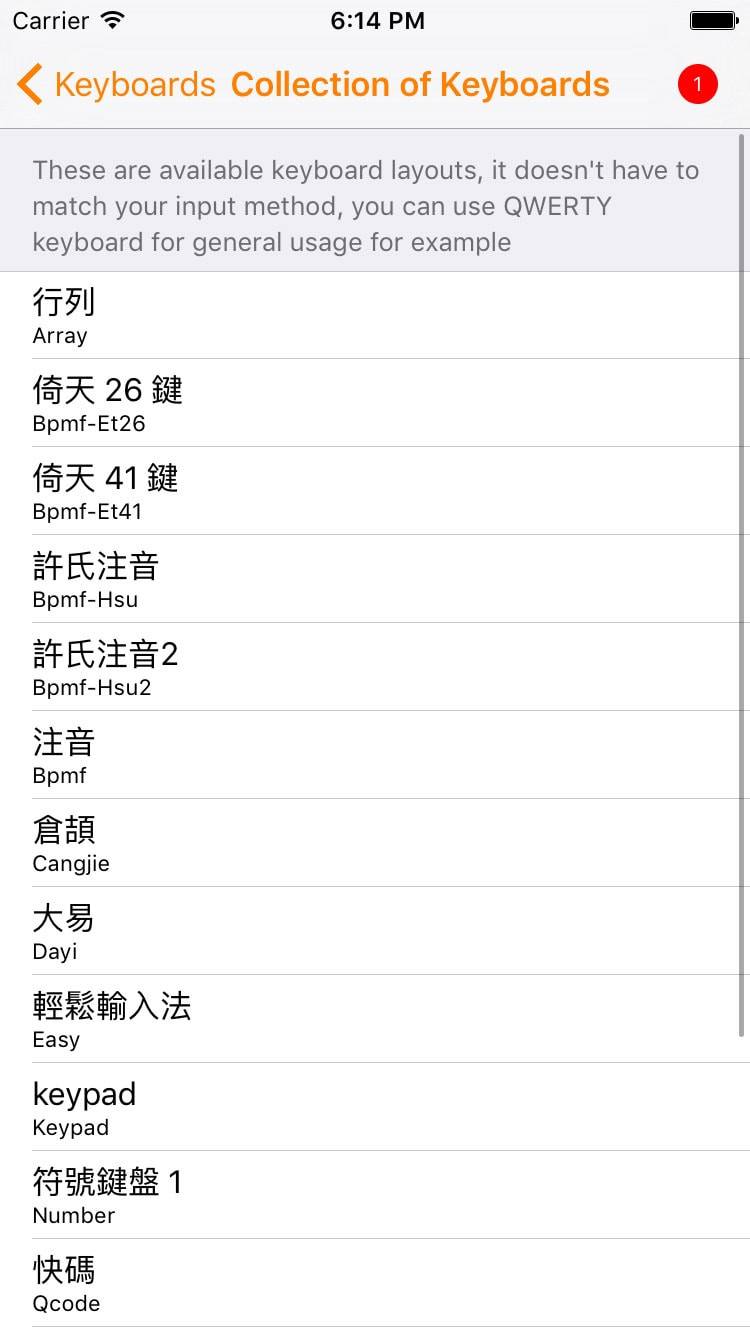This screenshot has width=750, height=1334.
Task: Tap the red notification badge
Action: point(697,84)
